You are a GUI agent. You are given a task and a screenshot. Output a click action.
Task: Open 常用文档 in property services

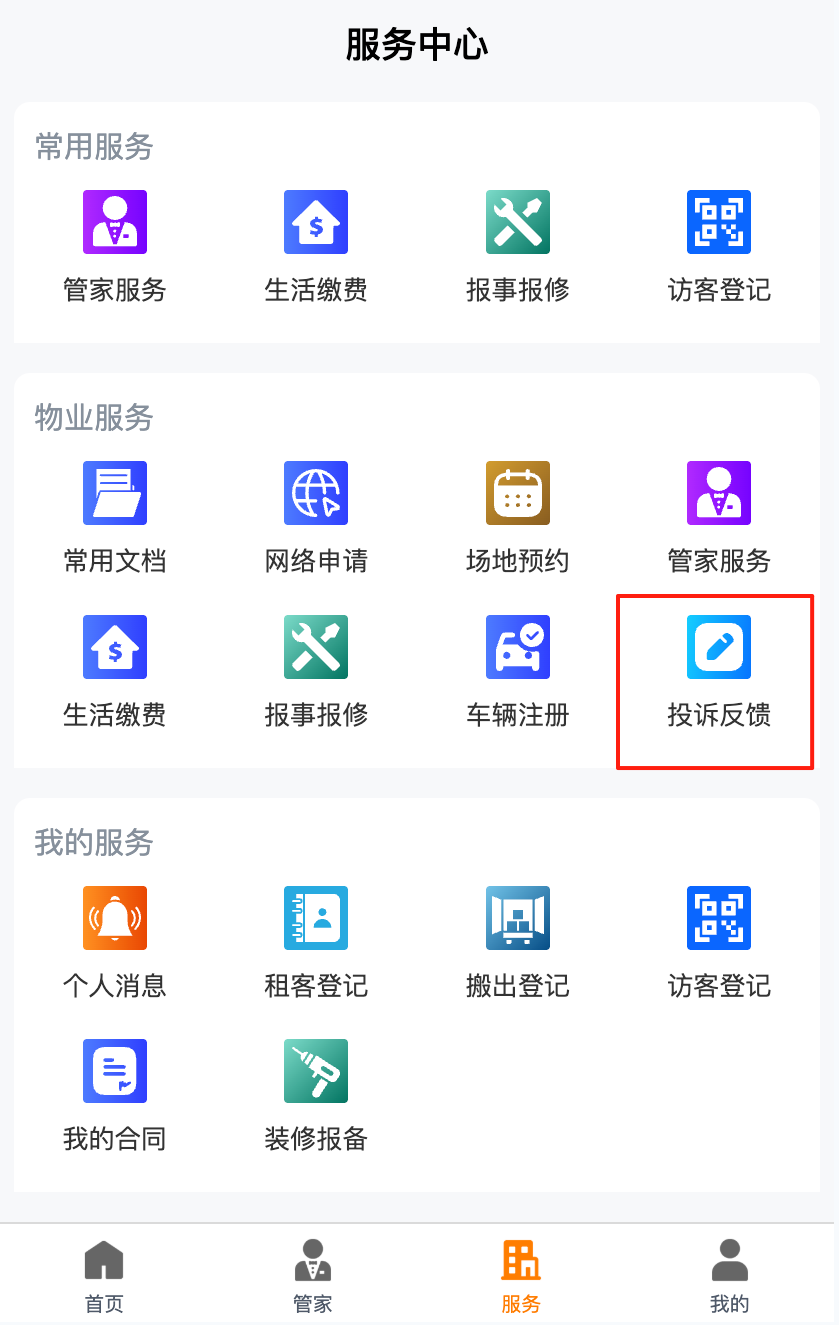click(115, 493)
